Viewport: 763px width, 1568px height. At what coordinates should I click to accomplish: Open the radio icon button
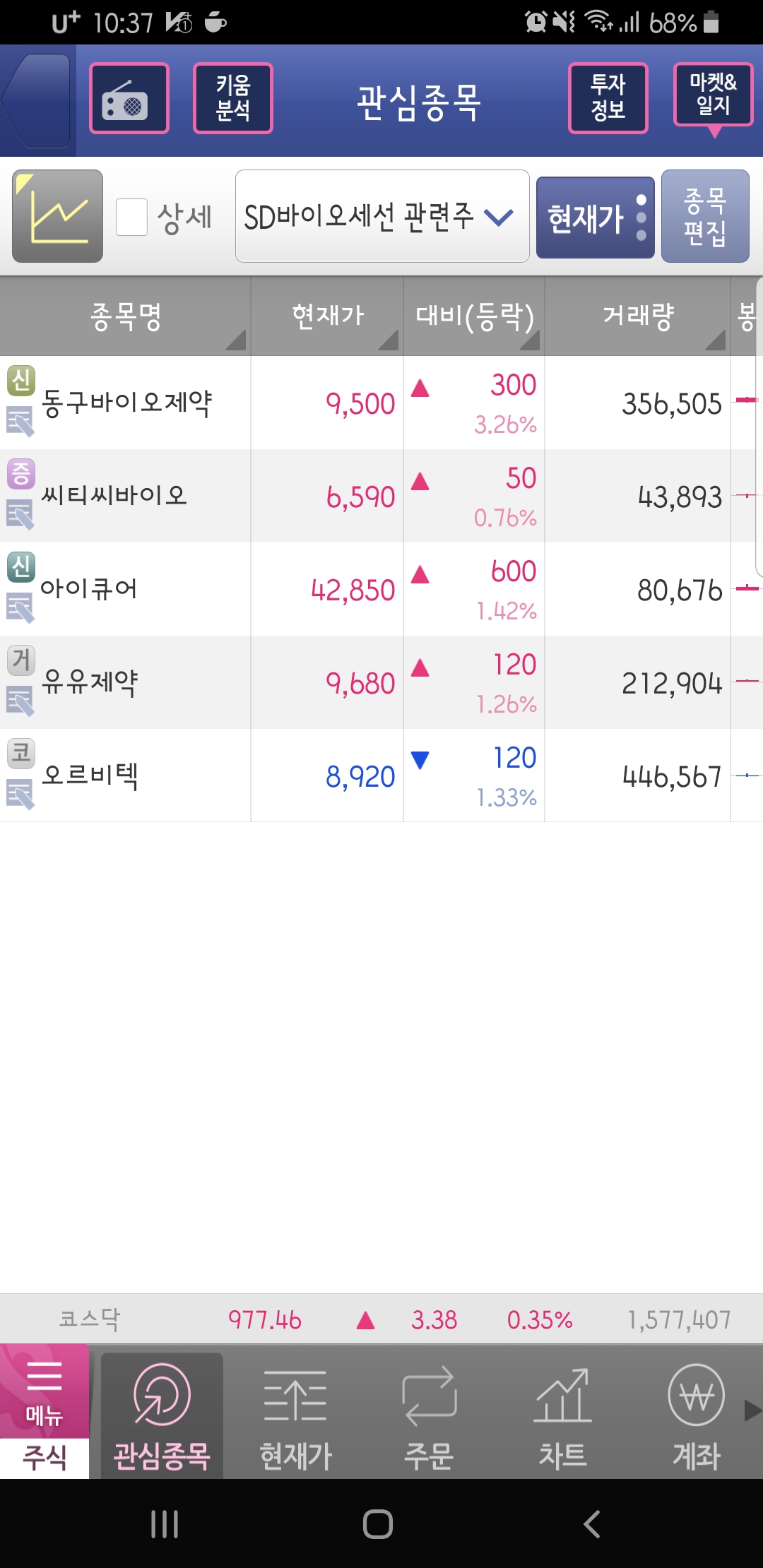coord(129,98)
